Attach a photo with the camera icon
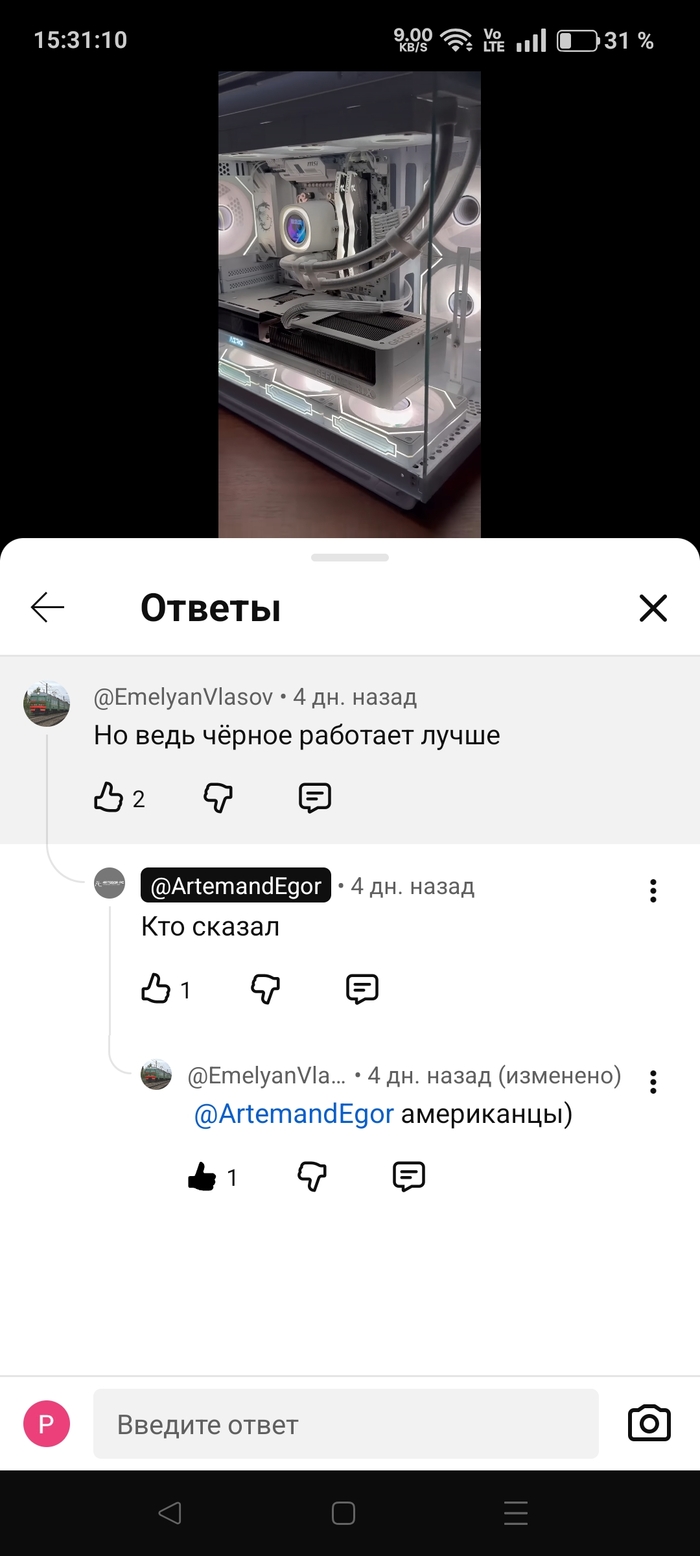This screenshot has height=1556, width=700. tap(649, 1423)
